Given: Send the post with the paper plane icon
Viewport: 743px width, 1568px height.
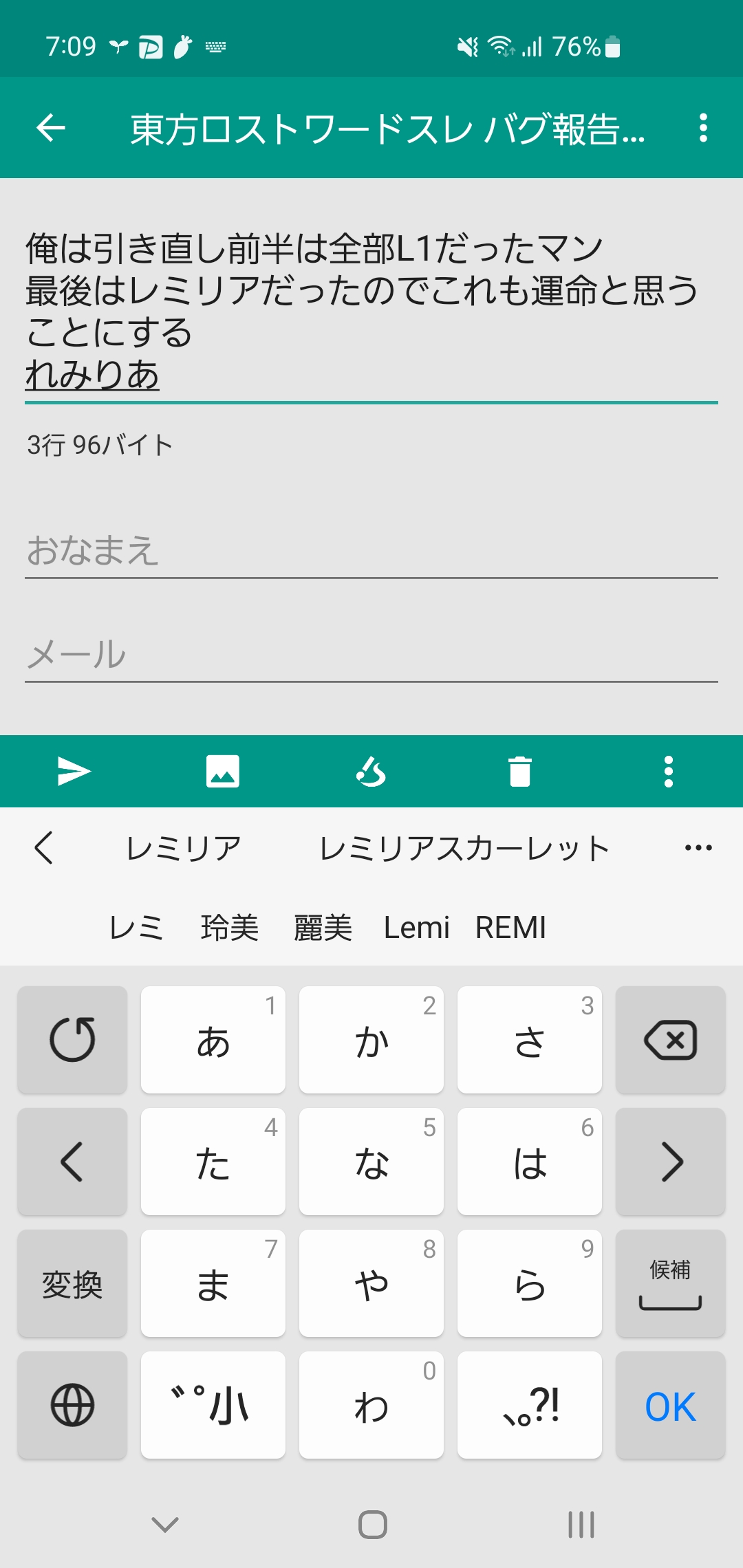Looking at the screenshot, I should pyautogui.click(x=74, y=771).
